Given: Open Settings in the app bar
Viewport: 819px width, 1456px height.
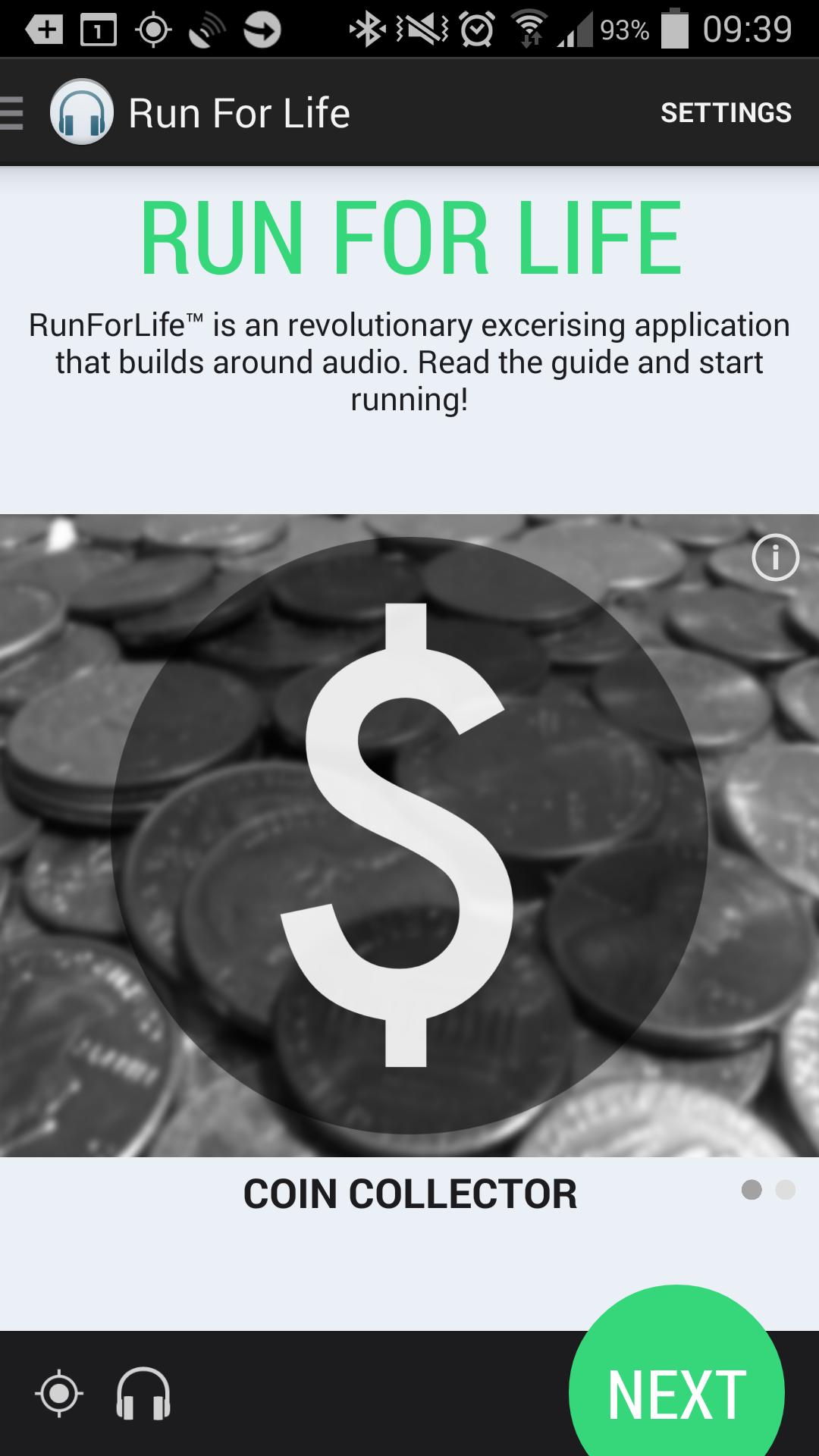Looking at the screenshot, I should click(726, 113).
